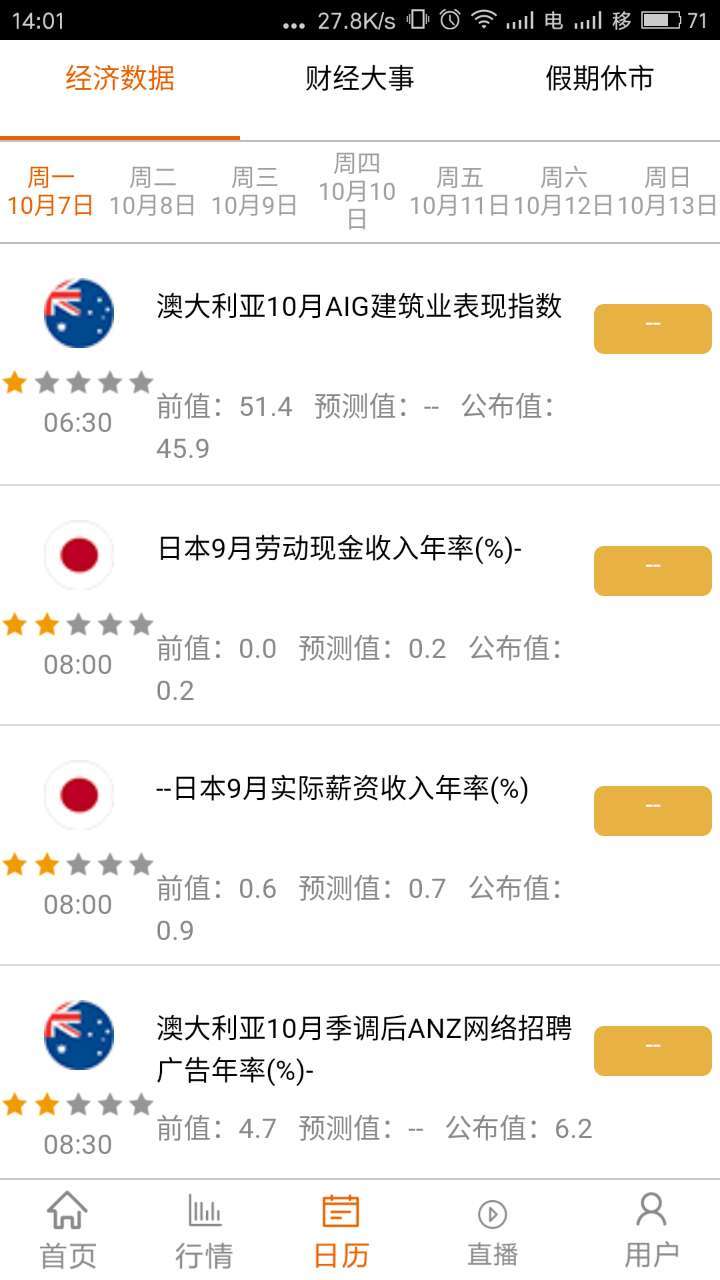Open the 行情 market tab

[204, 1230]
